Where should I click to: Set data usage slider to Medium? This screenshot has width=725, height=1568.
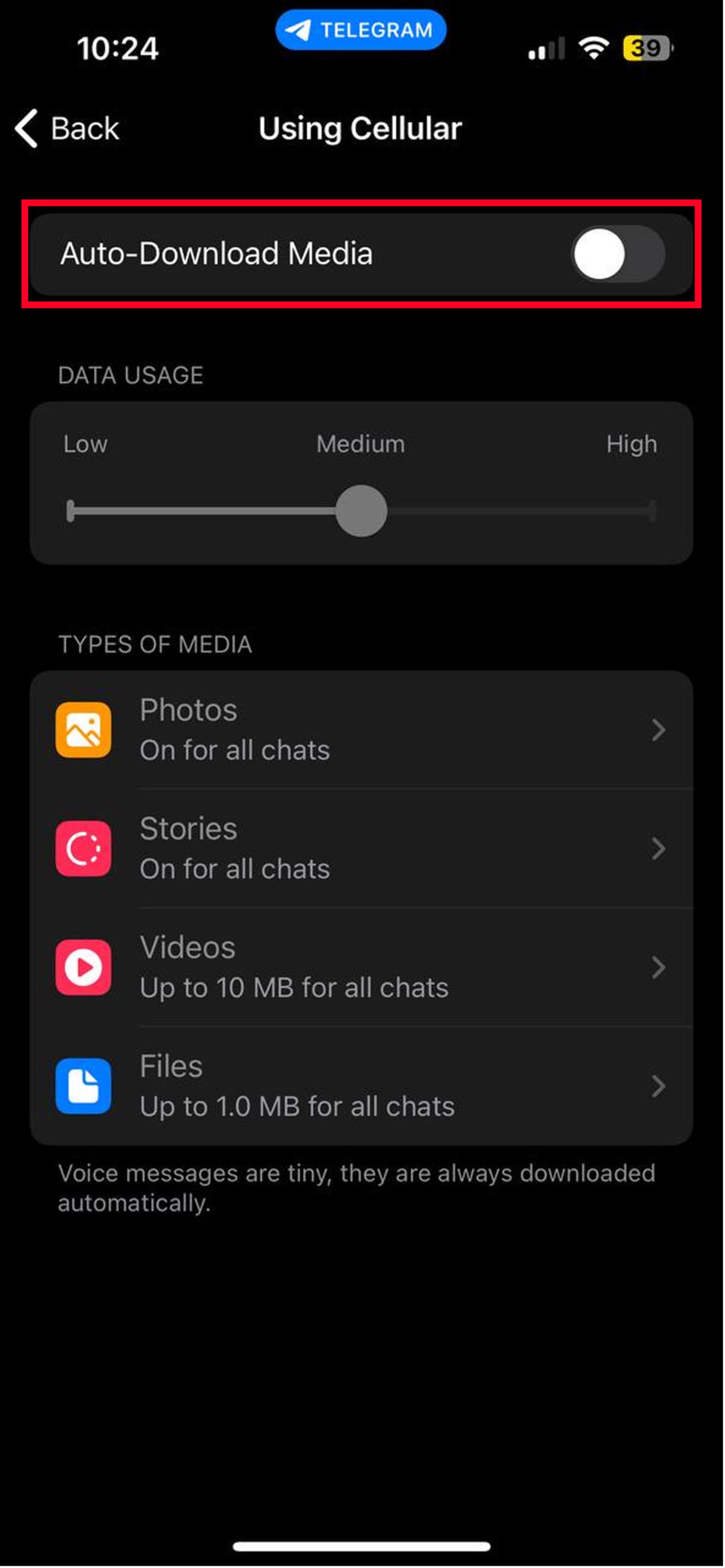(x=361, y=510)
